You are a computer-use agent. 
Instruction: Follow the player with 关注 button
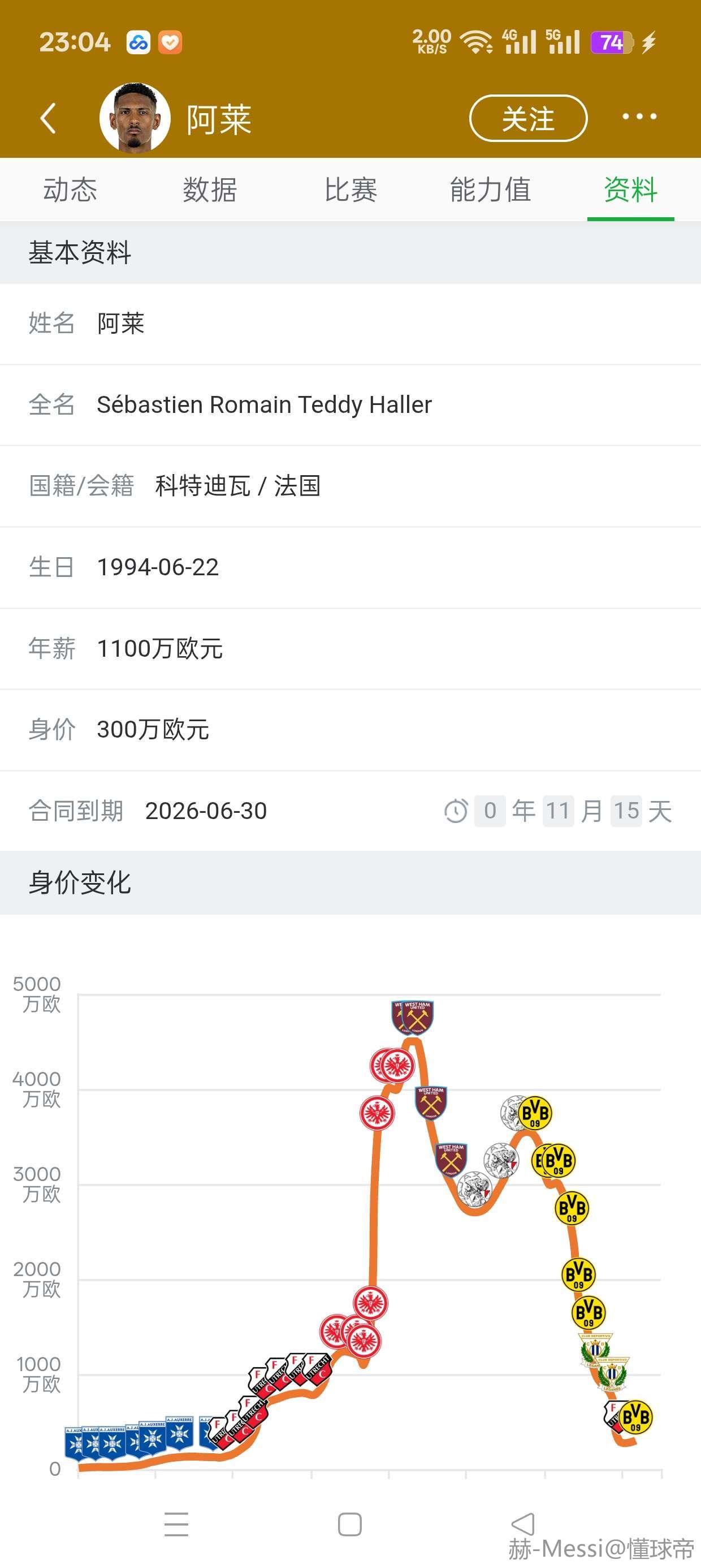coord(528,118)
